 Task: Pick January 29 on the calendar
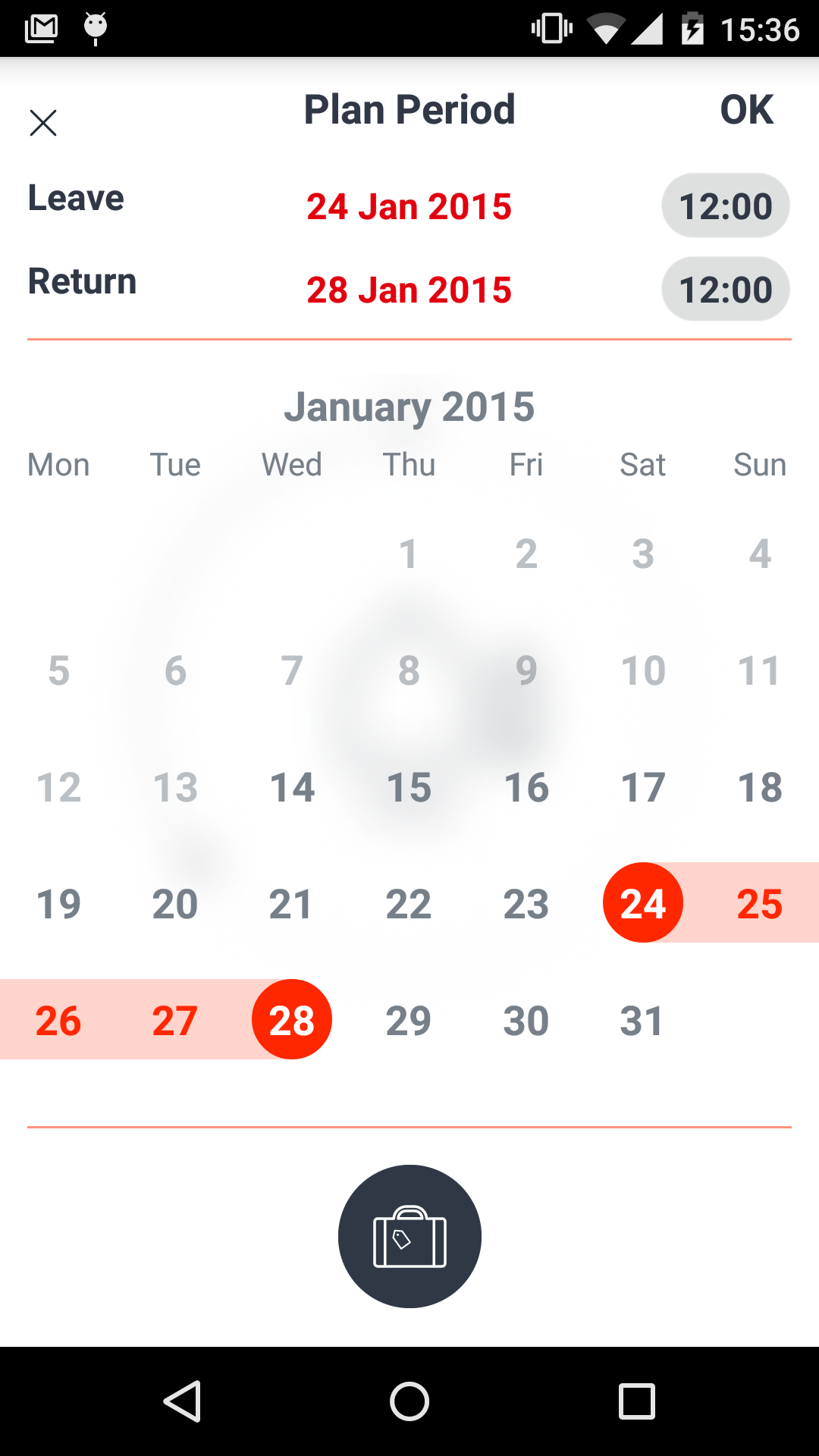click(409, 1021)
